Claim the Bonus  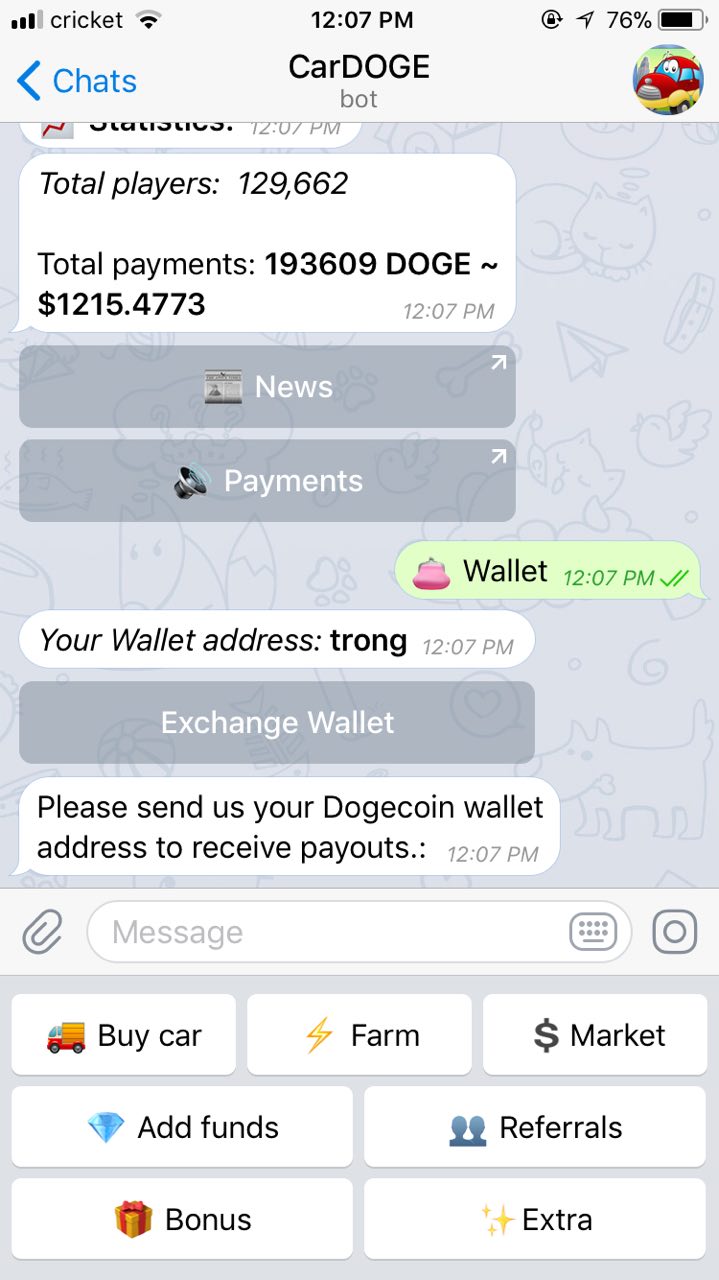(x=182, y=1219)
